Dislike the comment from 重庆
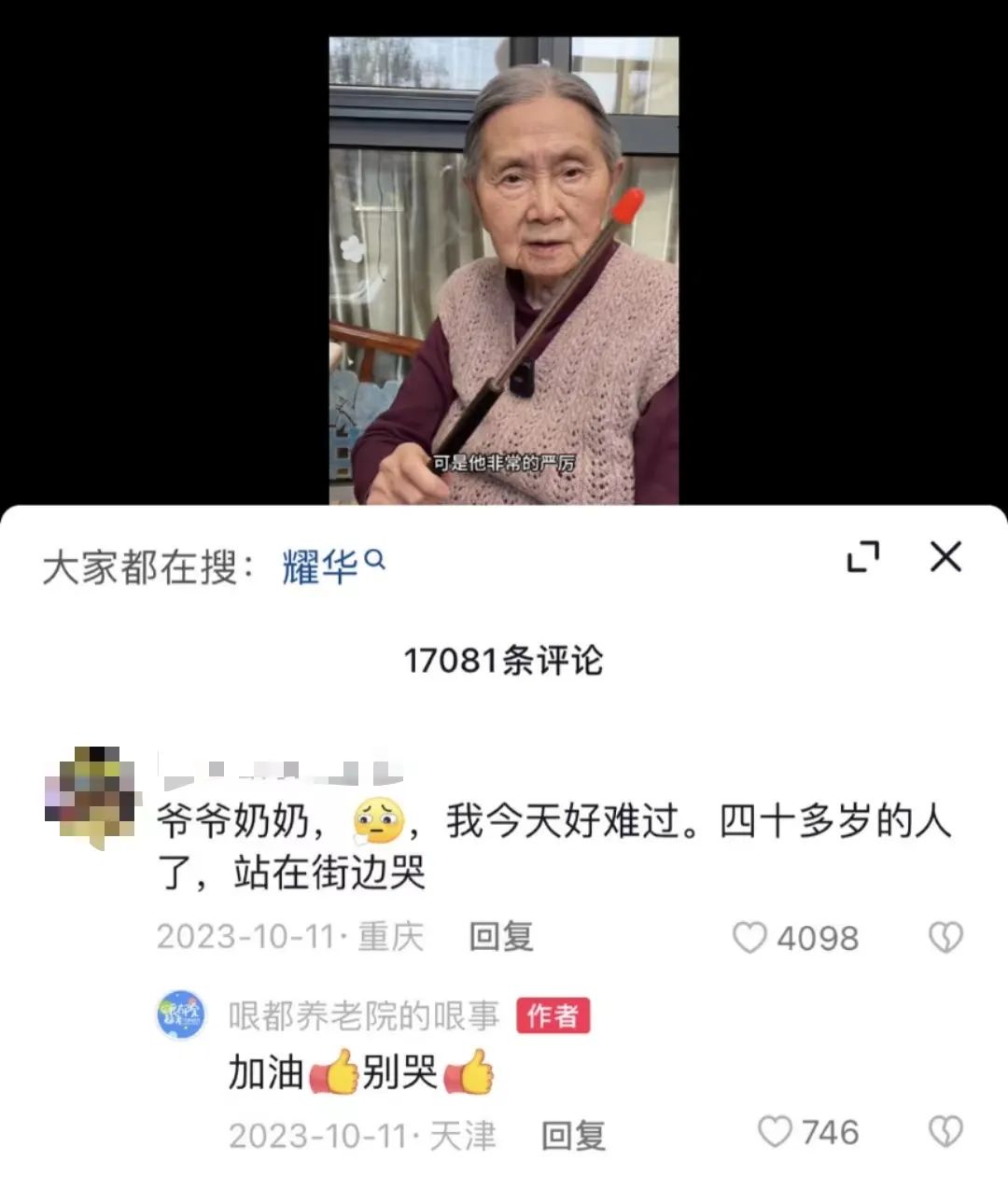This screenshot has height=1188, width=1008. tap(945, 938)
